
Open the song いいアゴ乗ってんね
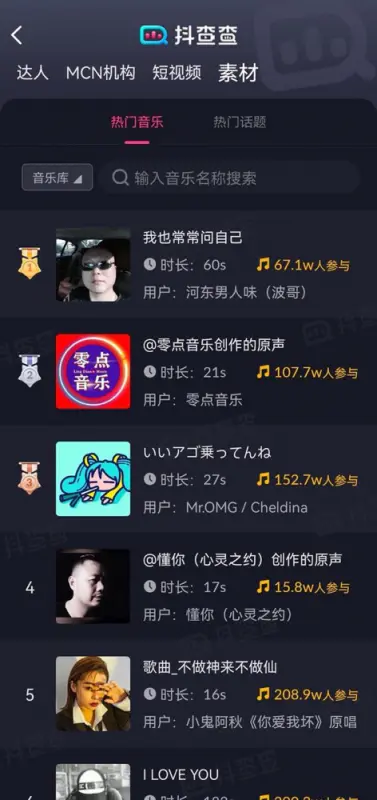point(188,479)
